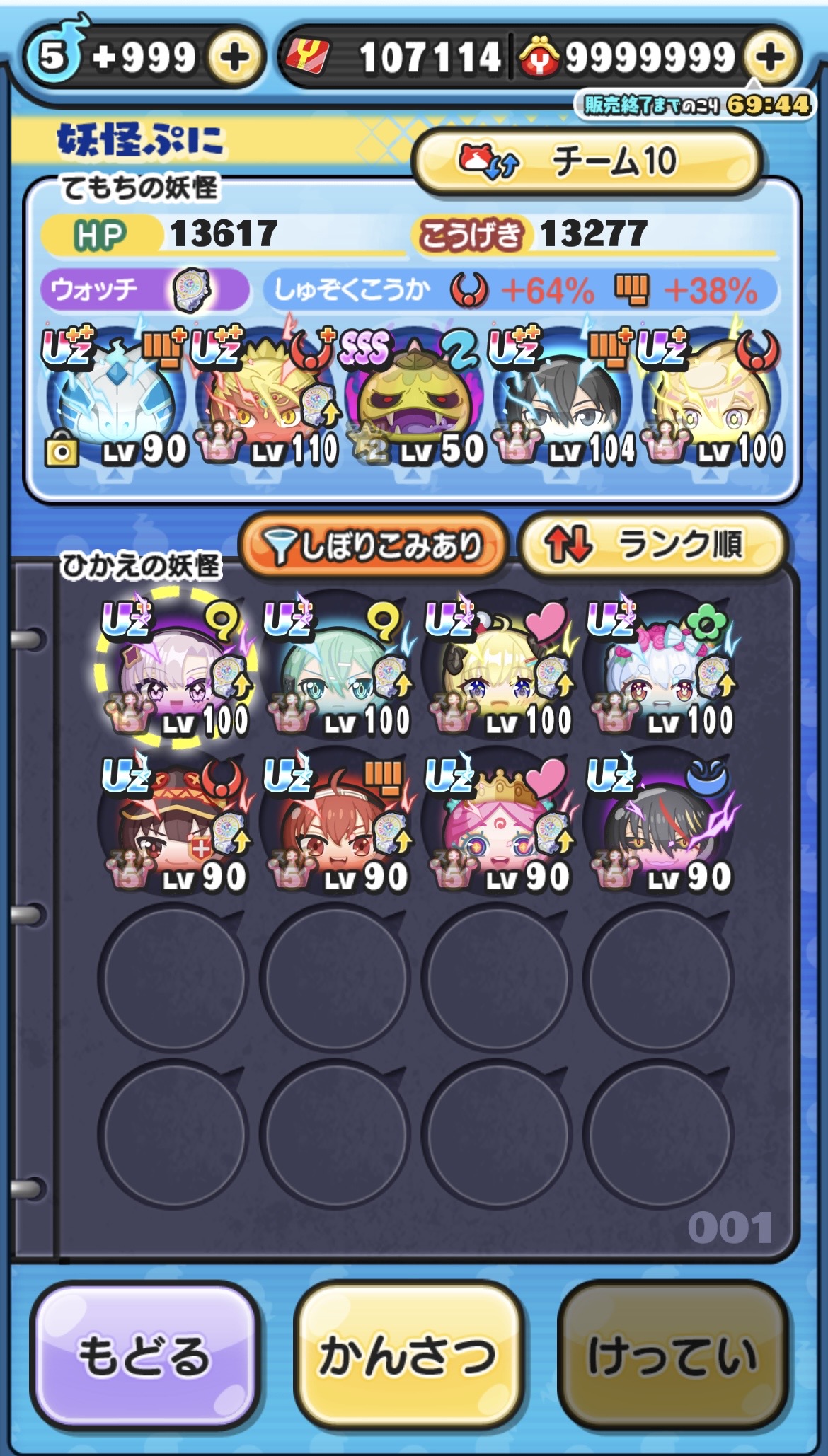The height and width of the screenshot is (1456, 828).
Task: Tap the もどる back button
Action: tap(144, 1356)
